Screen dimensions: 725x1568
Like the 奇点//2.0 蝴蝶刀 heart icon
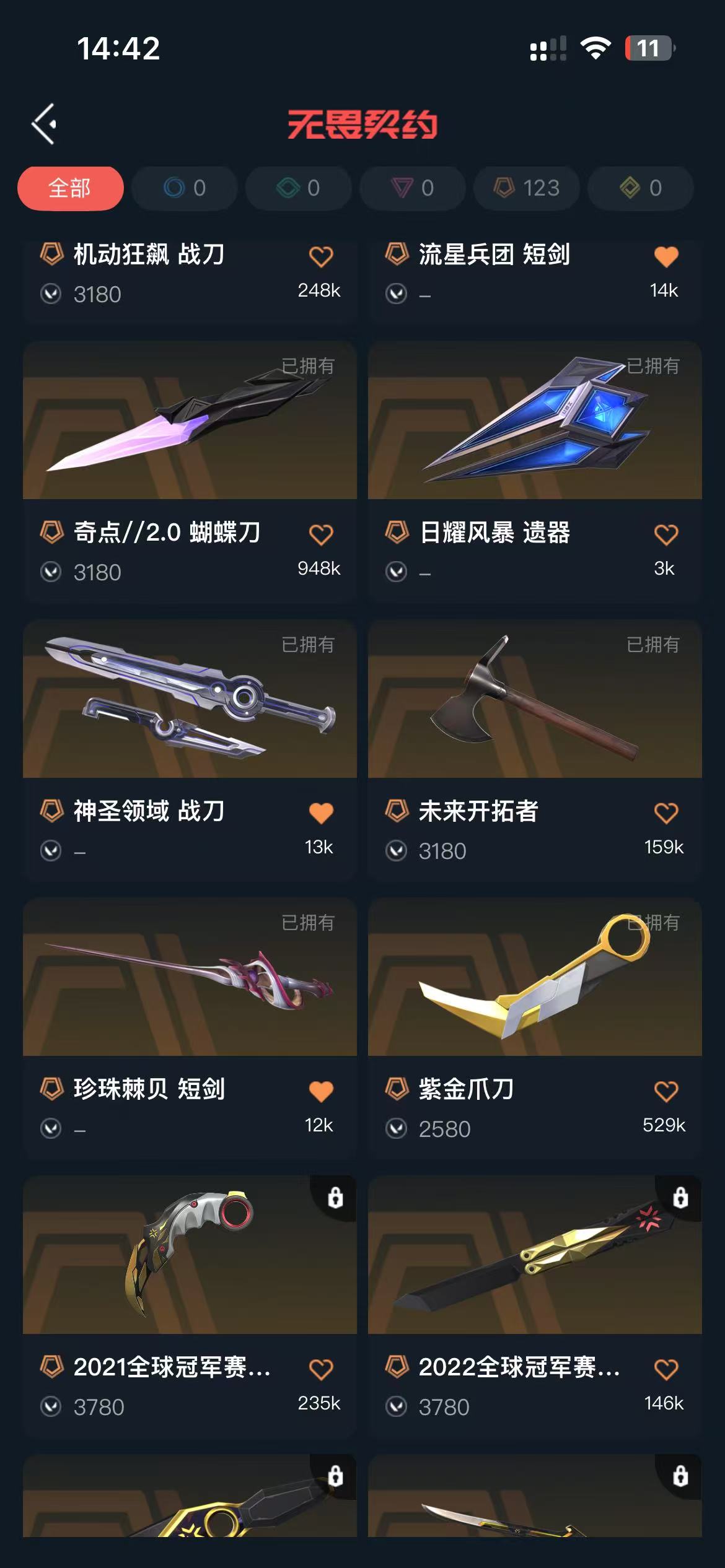(x=321, y=534)
